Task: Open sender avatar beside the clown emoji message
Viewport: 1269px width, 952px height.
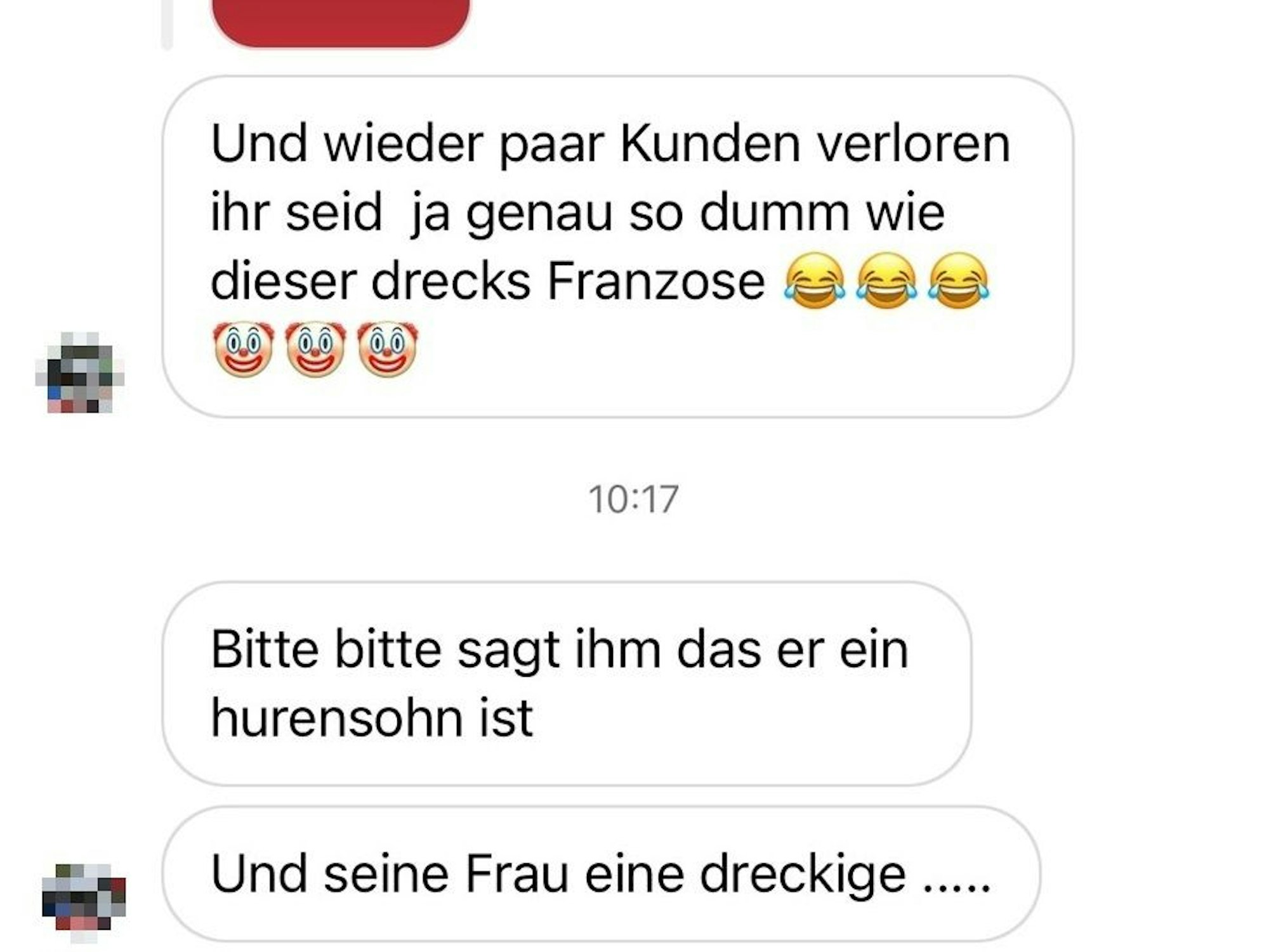Action: [x=80, y=372]
